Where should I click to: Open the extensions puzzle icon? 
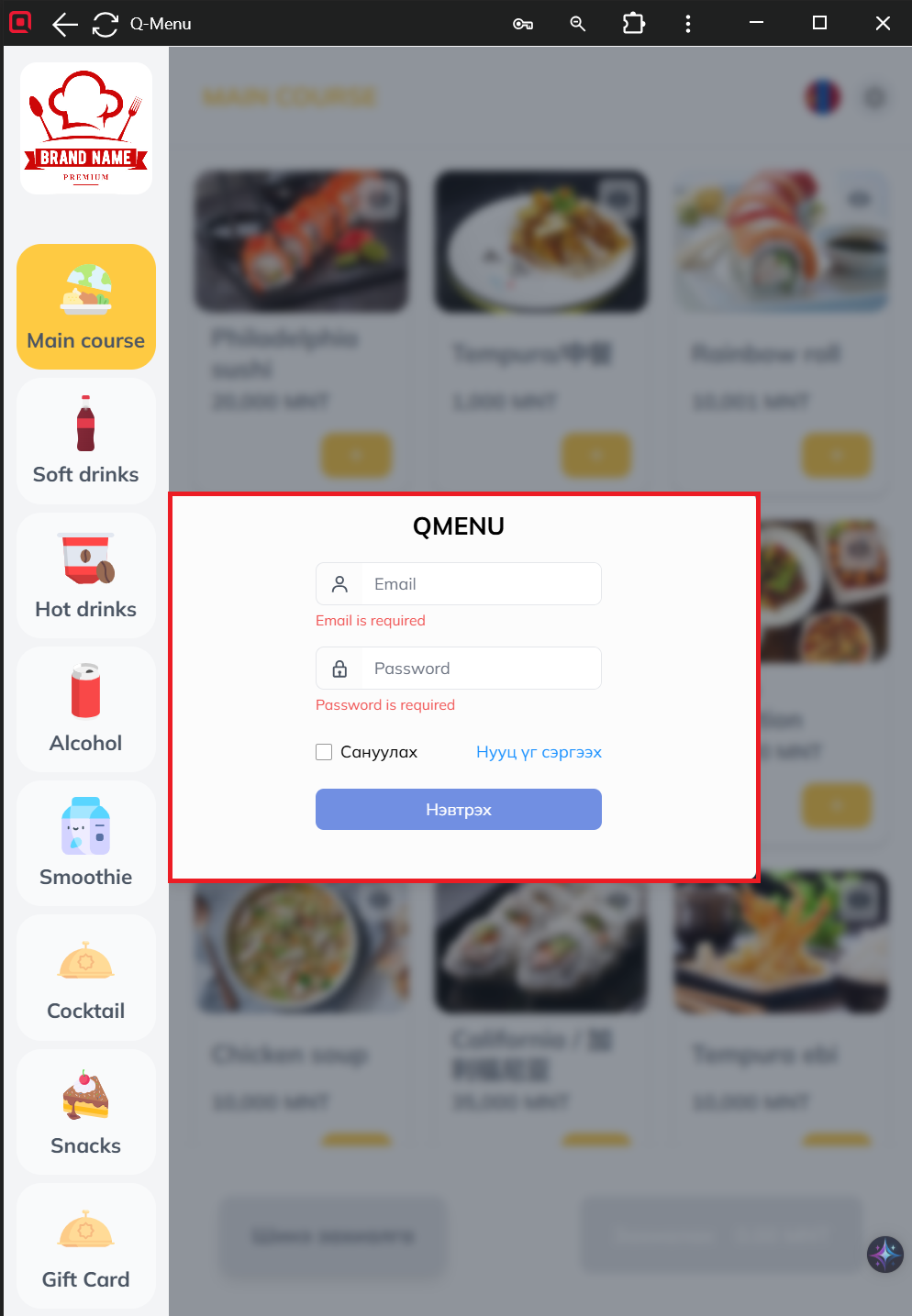pos(633,24)
